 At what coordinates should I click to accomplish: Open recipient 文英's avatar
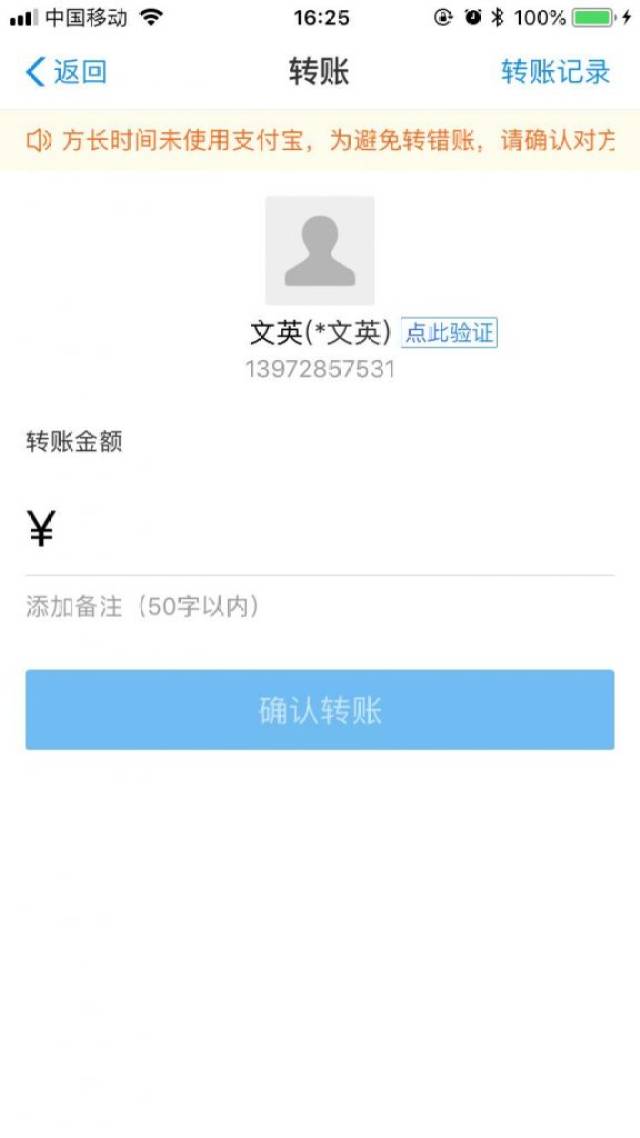click(320, 250)
